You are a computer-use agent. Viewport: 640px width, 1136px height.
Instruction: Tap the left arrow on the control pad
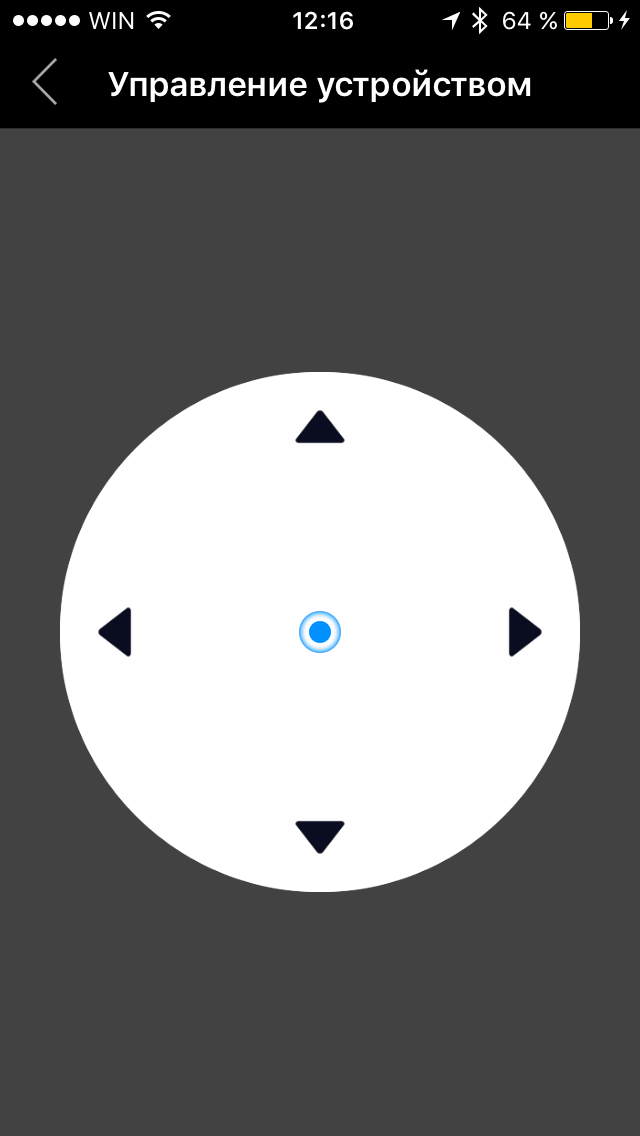(x=116, y=632)
